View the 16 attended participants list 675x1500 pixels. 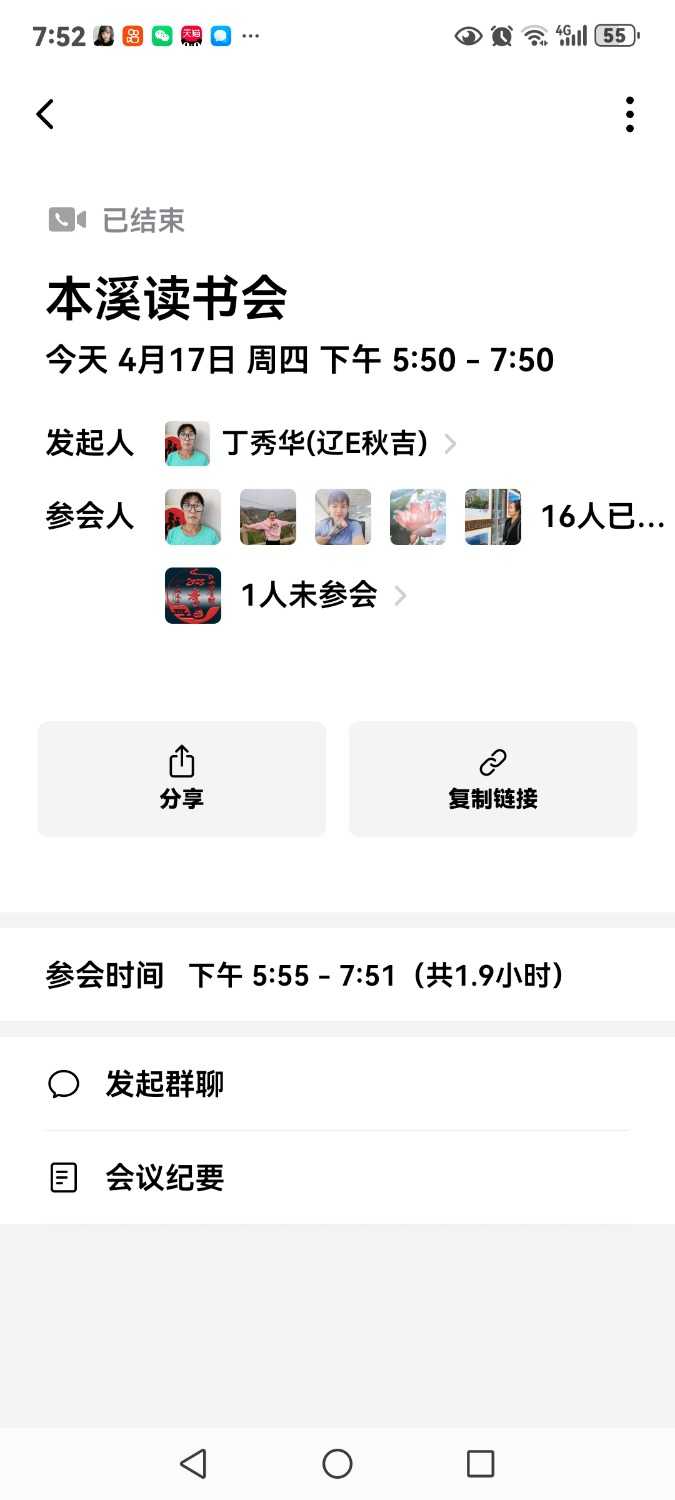pos(601,517)
